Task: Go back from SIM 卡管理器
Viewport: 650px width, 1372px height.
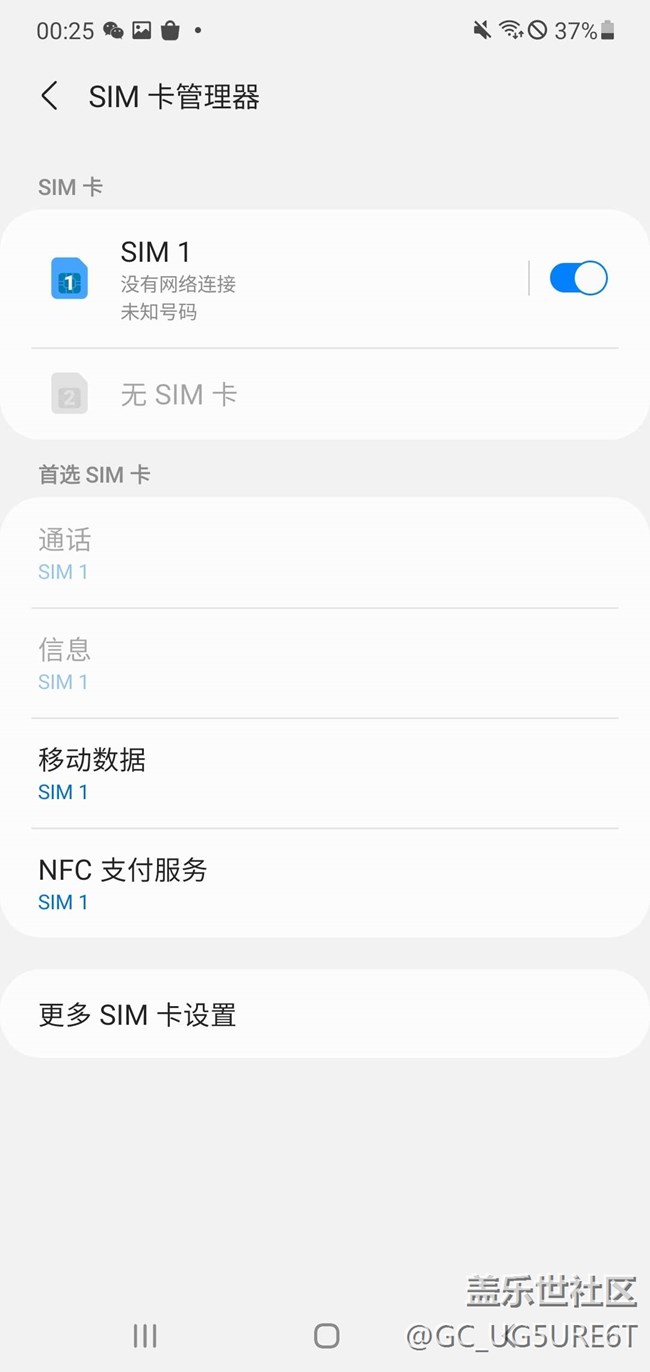Action: pyautogui.click(x=49, y=96)
